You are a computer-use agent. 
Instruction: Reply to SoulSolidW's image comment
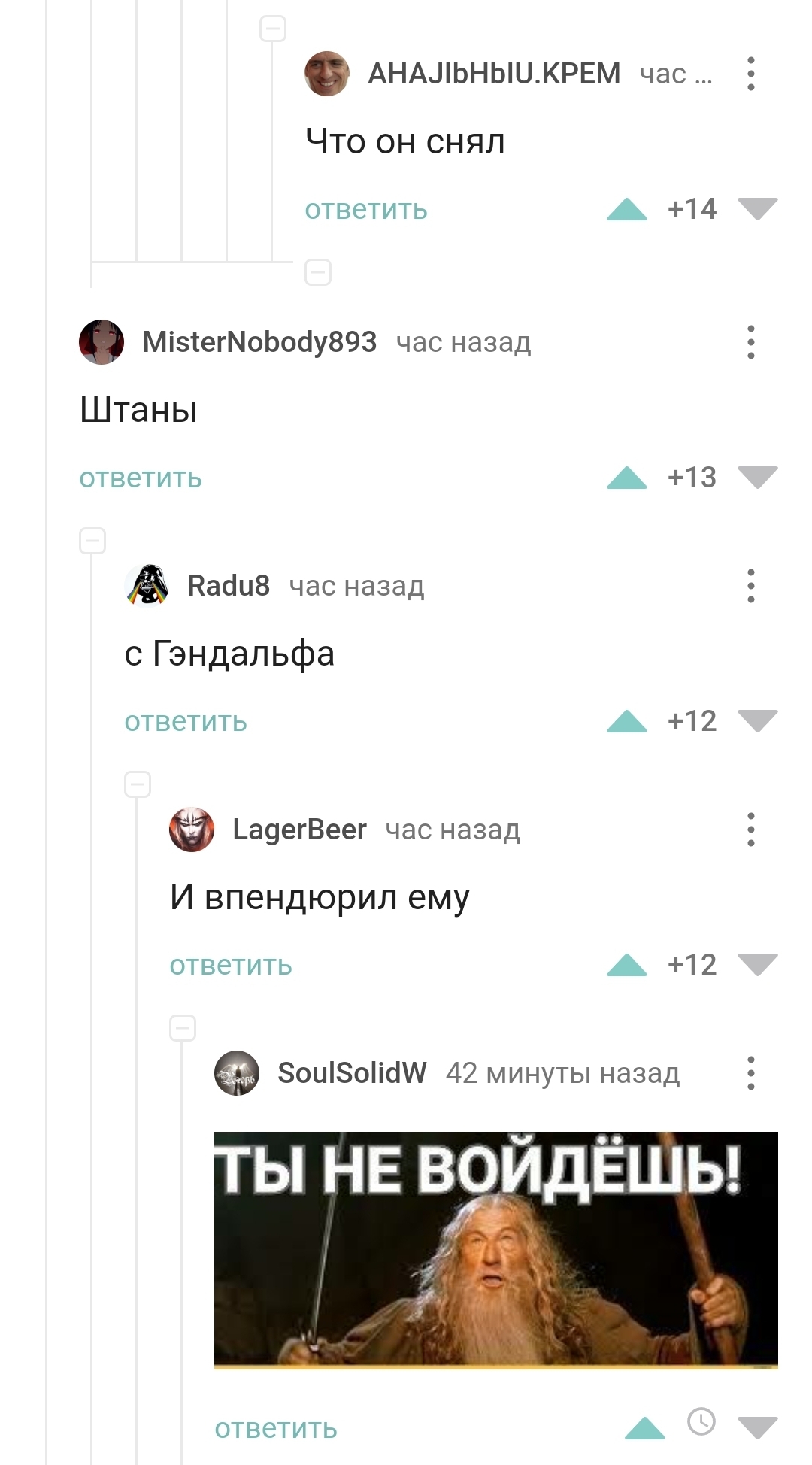click(276, 1429)
